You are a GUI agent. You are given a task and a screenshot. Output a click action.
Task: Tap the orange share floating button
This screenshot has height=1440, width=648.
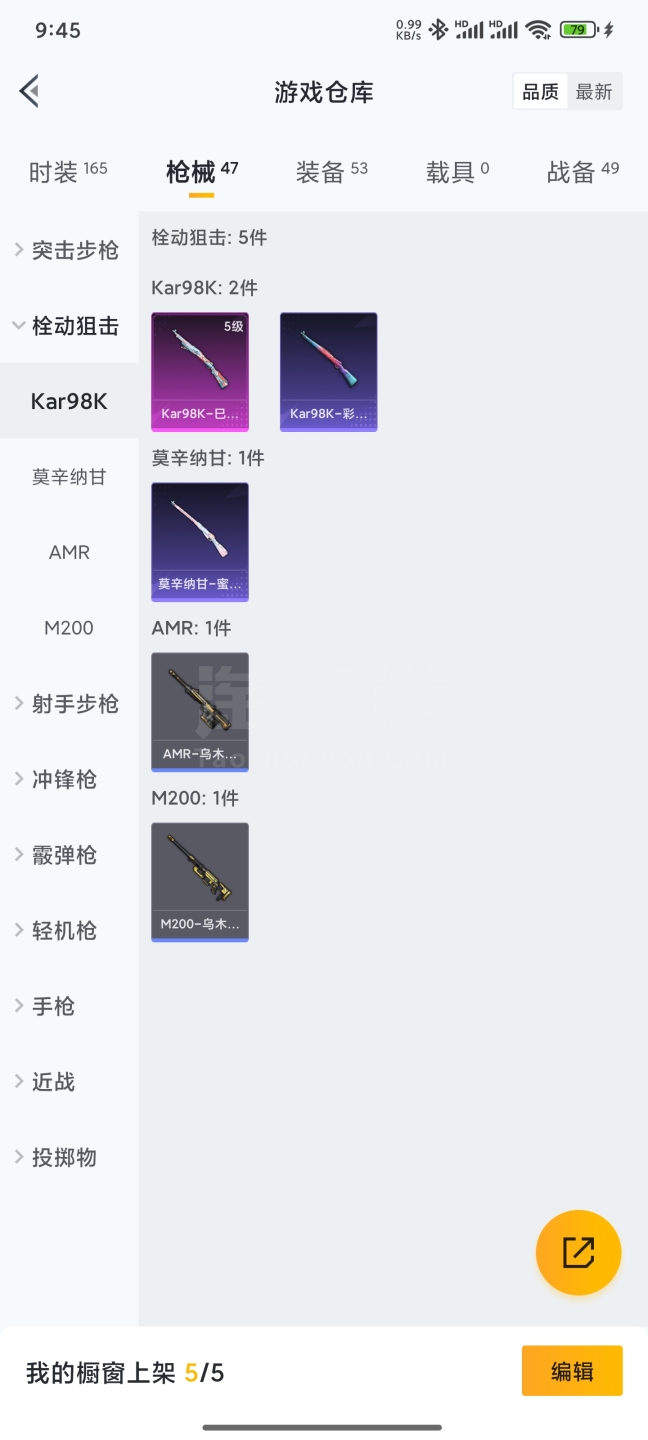coord(578,1252)
